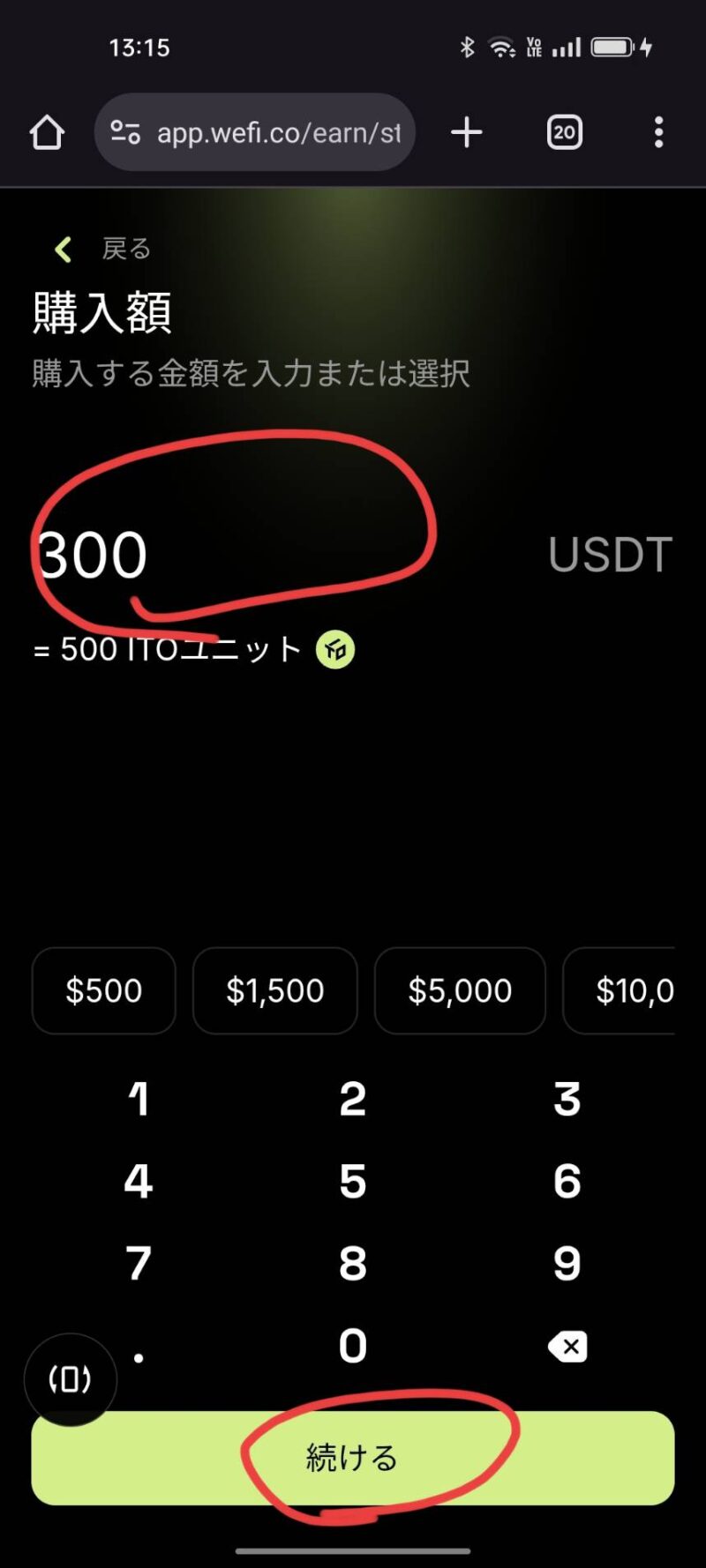Image resolution: width=706 pixels, height=1568 pixels.
Task: Enter digit 0 on the keypad
Action: [x=353, y=1346]
